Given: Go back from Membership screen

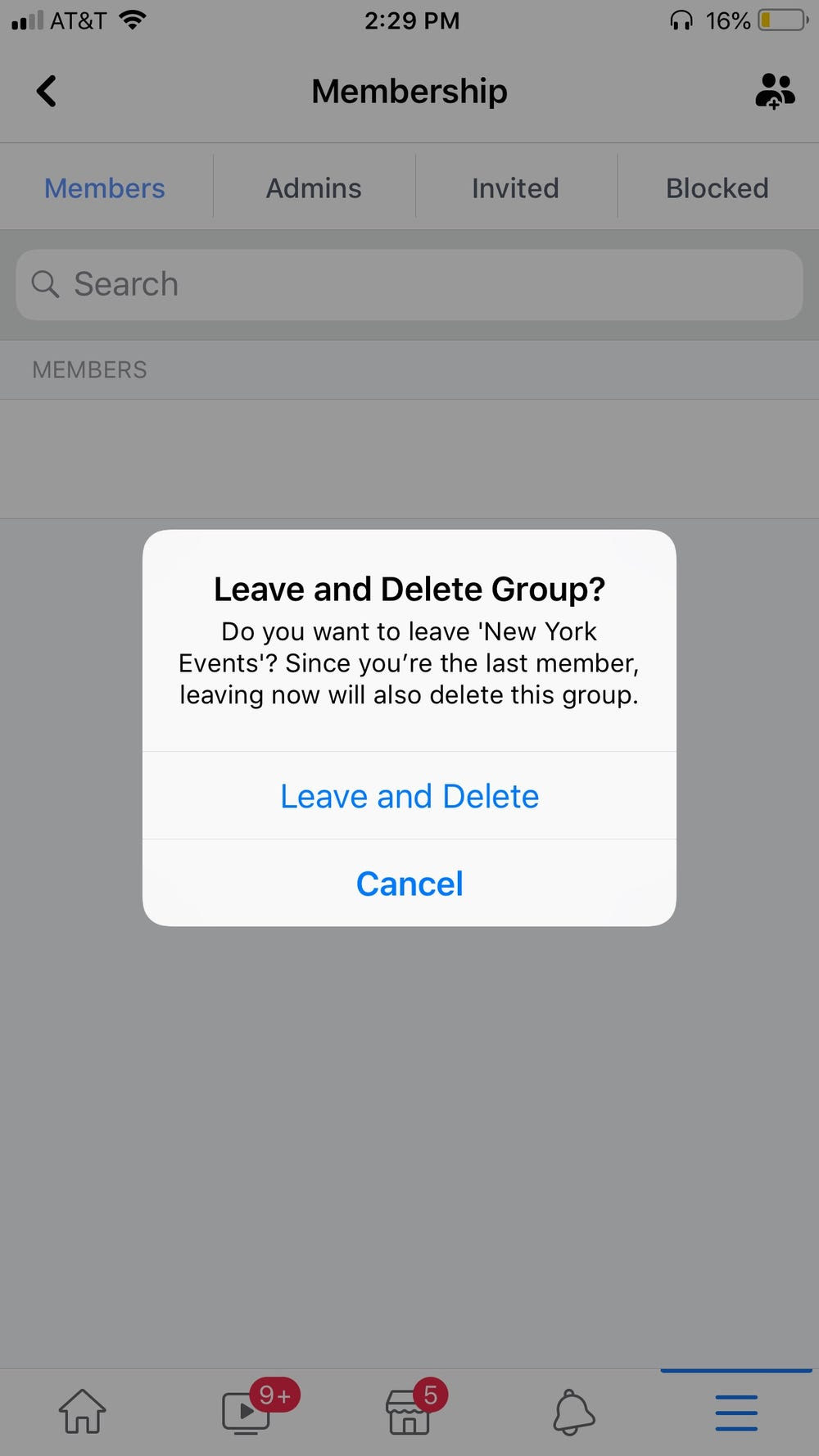Looking at the screenshot, I should 47,91.
